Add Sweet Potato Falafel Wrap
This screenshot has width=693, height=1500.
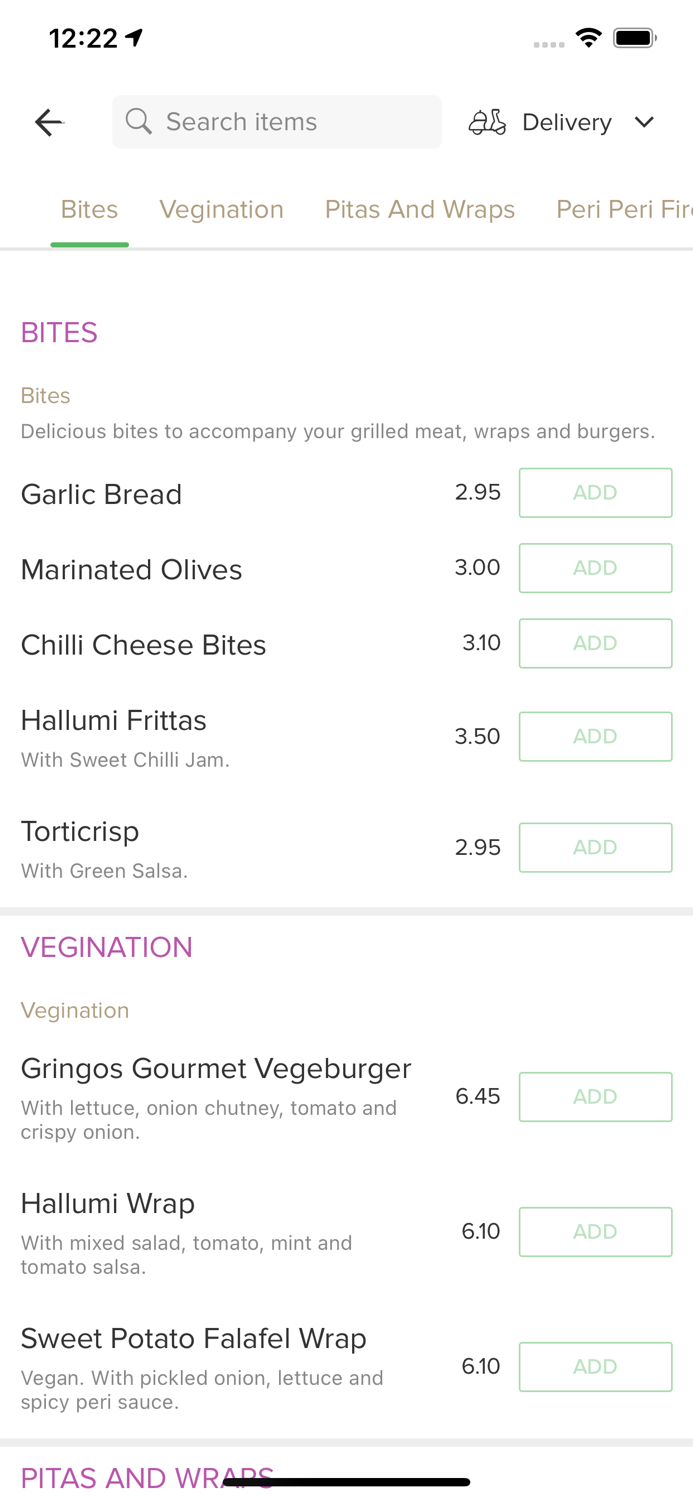click(595, 1367)
